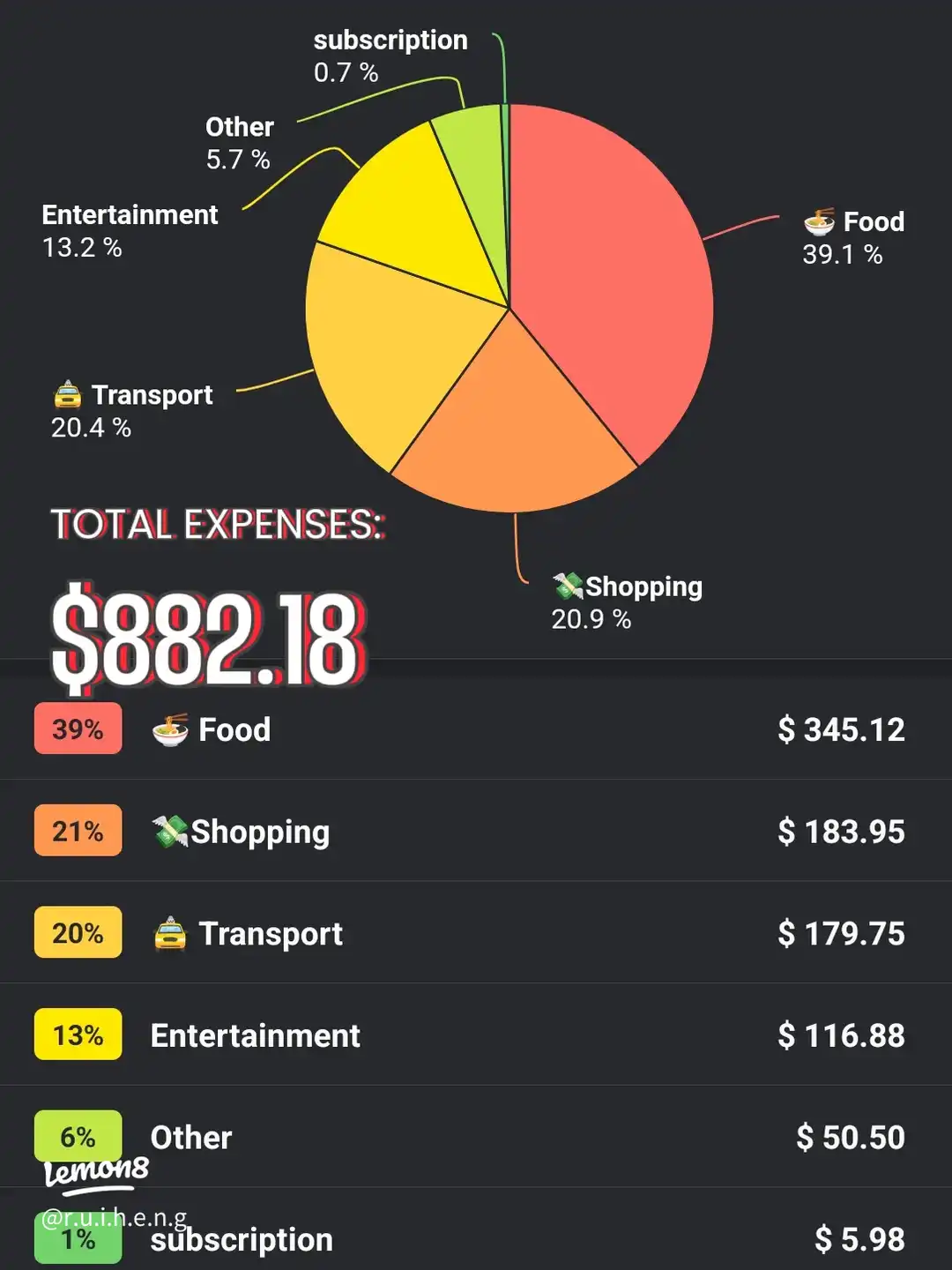Expand the subscription row at the bottom

(476, 1239)
